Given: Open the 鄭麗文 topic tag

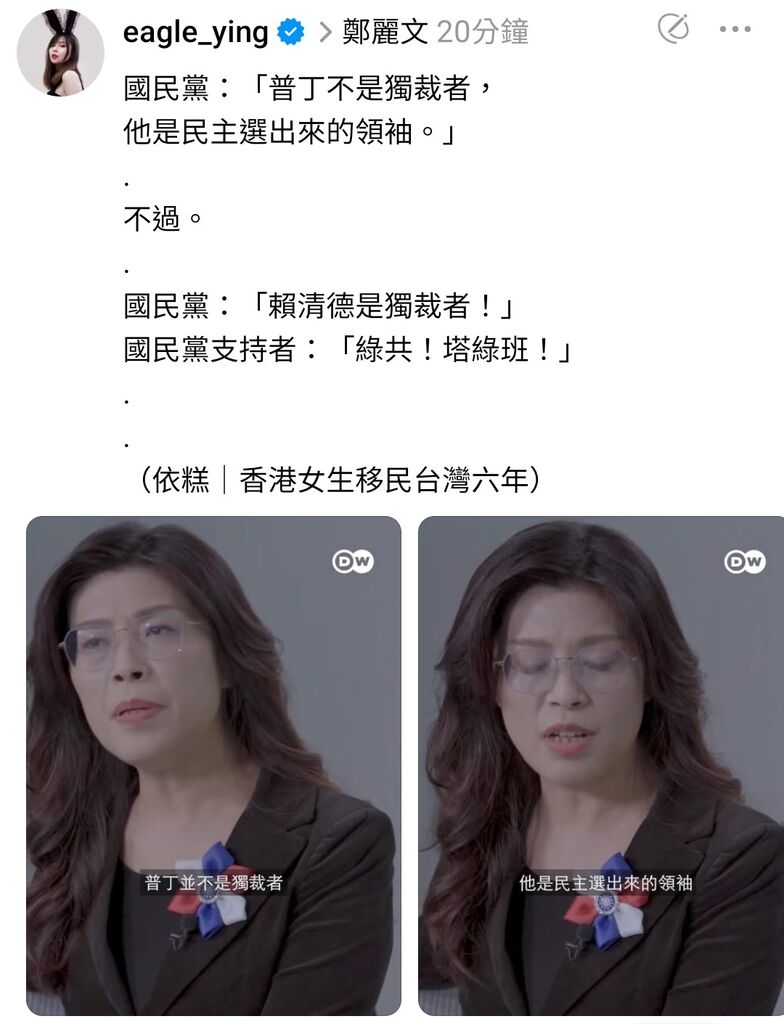Looking at the screenshot, I should (x=385, y=32).
